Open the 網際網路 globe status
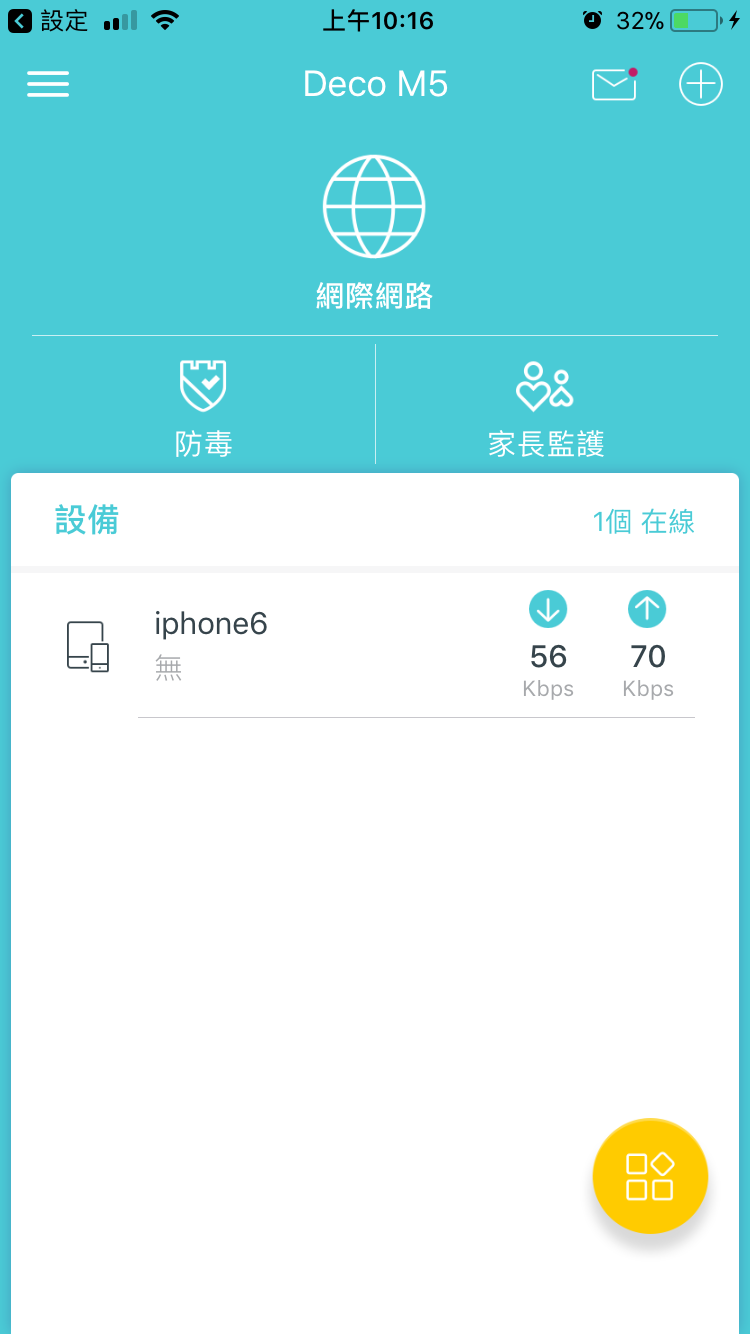The width and height of the screenshot is (750, 1334). pyautogui.click(x=374, y=232)
